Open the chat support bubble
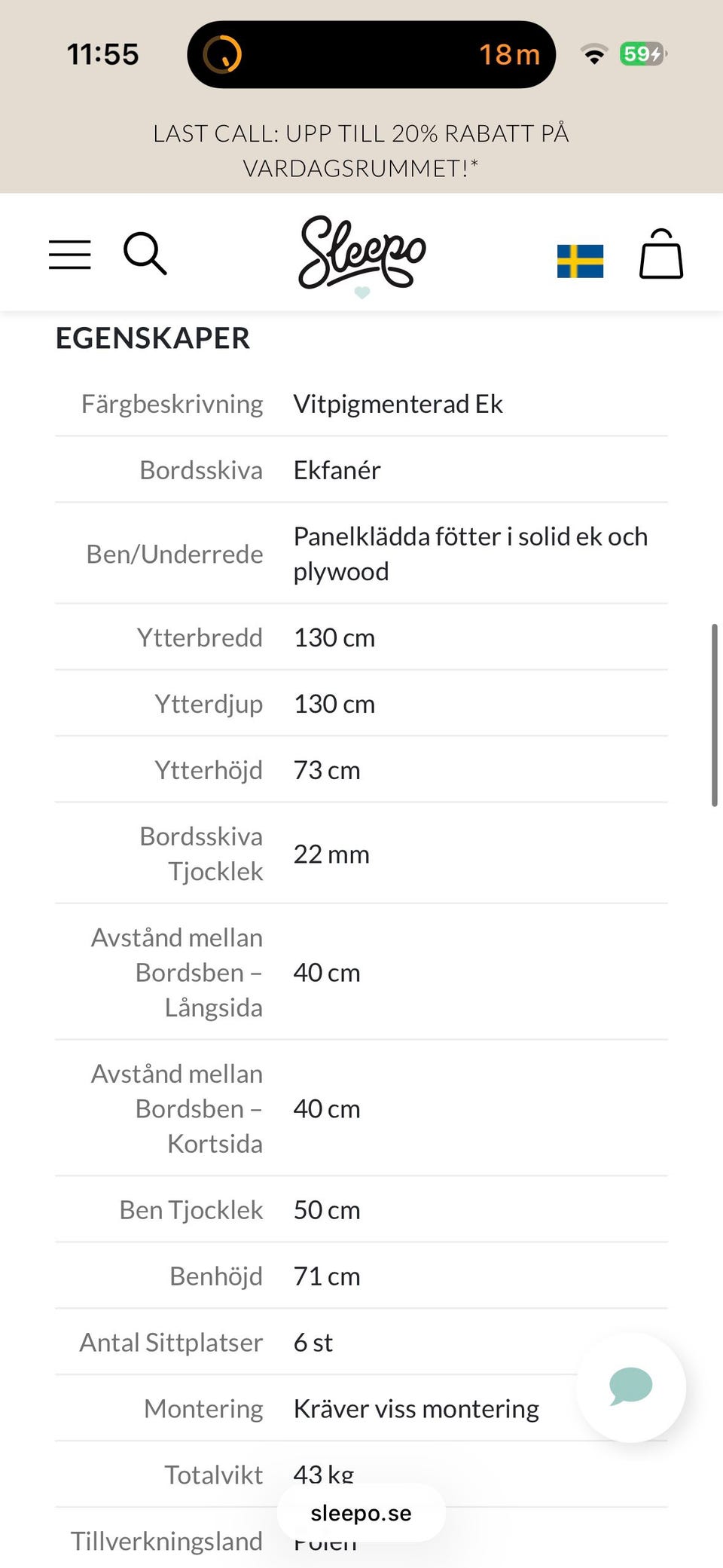The image size is (723, 1568). click(630, 1386)
